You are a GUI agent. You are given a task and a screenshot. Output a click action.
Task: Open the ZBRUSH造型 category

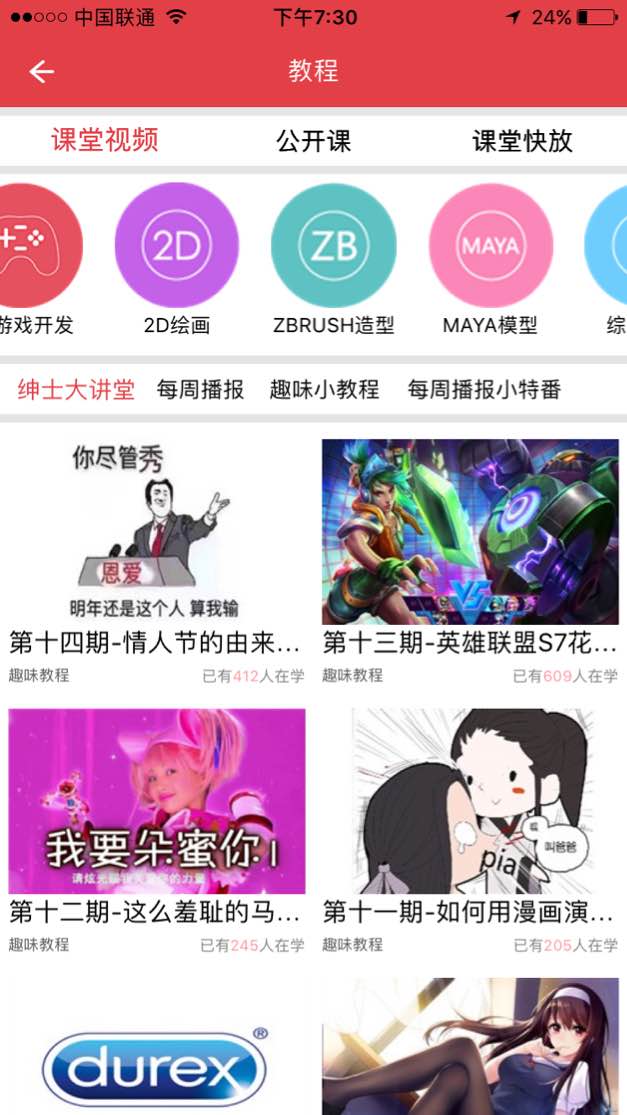tap(333, 246)
